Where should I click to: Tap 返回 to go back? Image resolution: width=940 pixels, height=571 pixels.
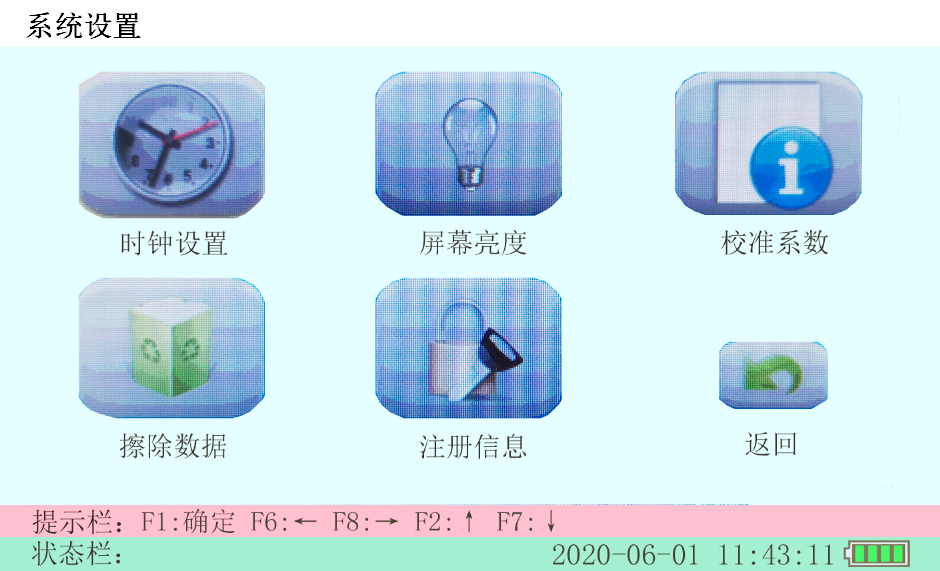click(772, 375)
